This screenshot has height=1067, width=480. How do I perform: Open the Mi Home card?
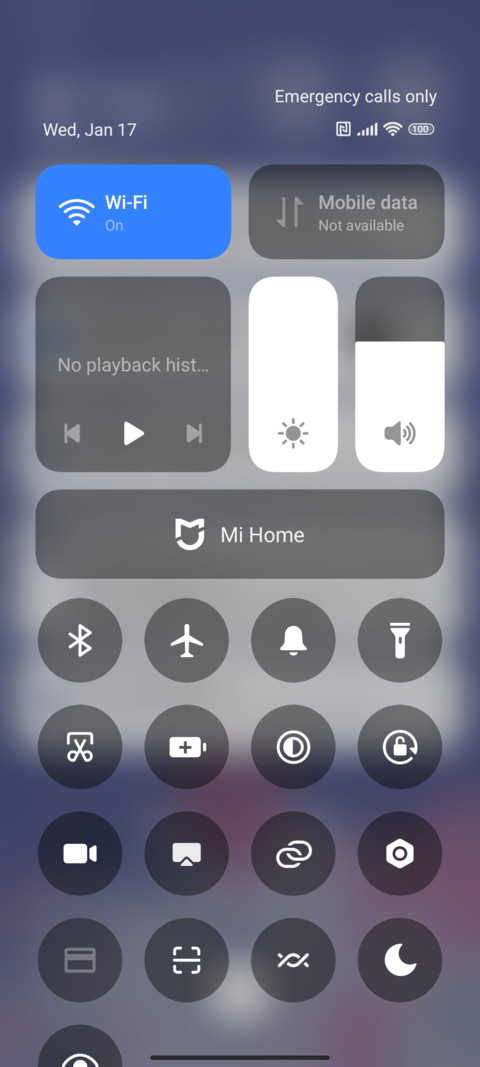[x=240, y=534]
